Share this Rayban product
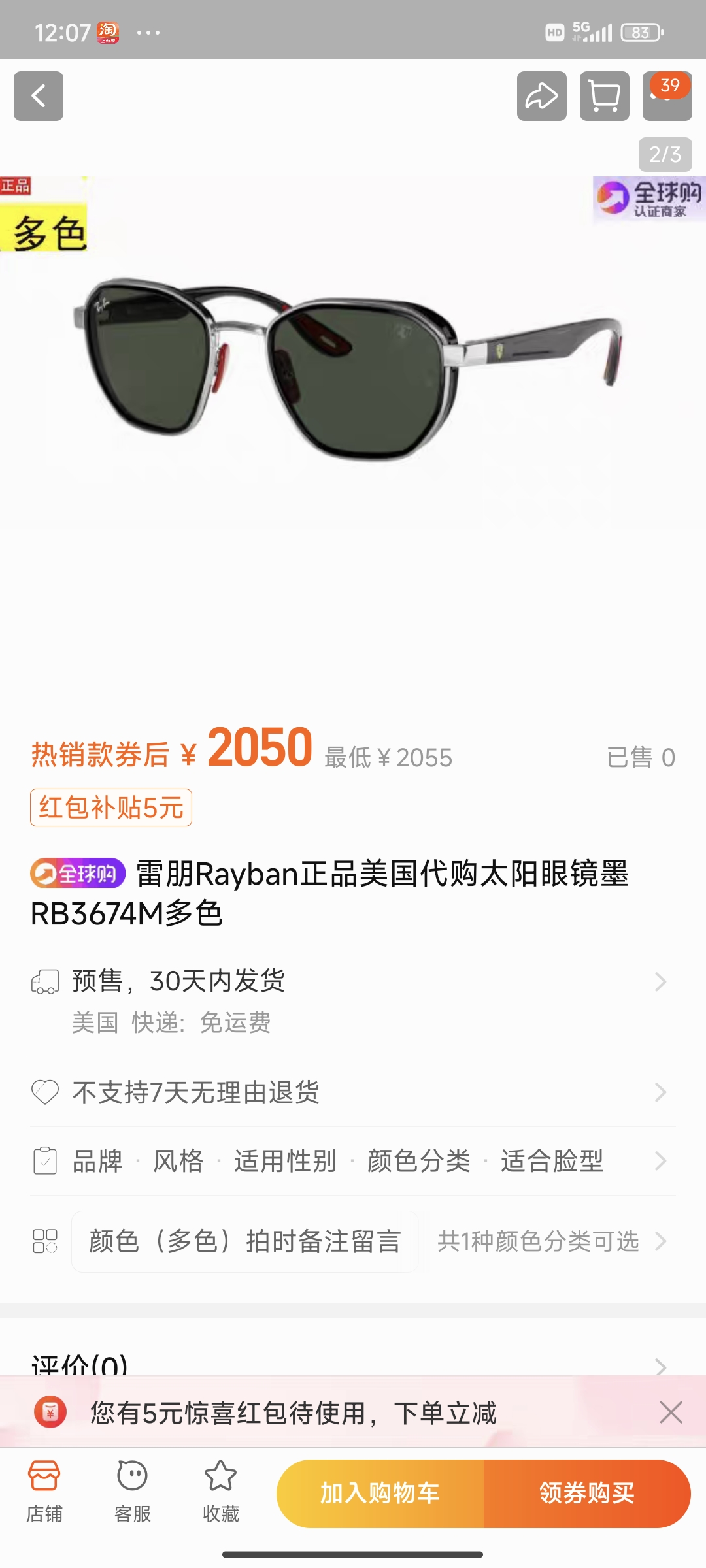 pyautogui.click(x=541, y=96)
